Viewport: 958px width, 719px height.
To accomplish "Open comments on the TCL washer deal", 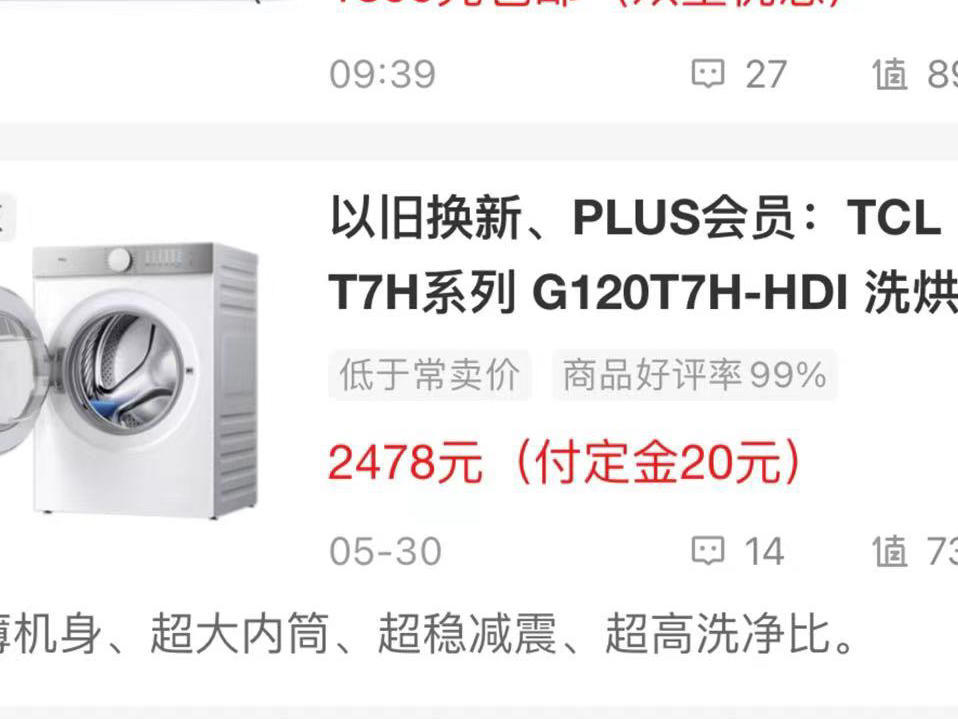I will [738, 551].
